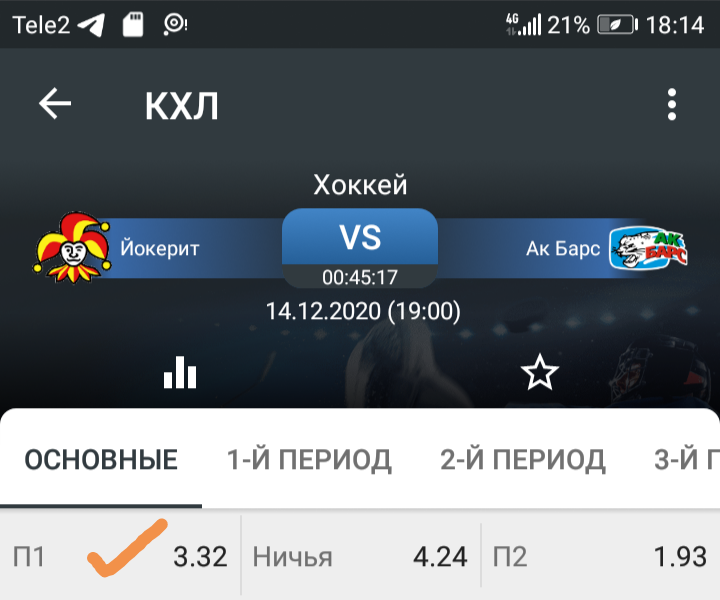720x600 pixels.
Task: Pick the П1 bet at 3.32
Action: tap(120, 556)
